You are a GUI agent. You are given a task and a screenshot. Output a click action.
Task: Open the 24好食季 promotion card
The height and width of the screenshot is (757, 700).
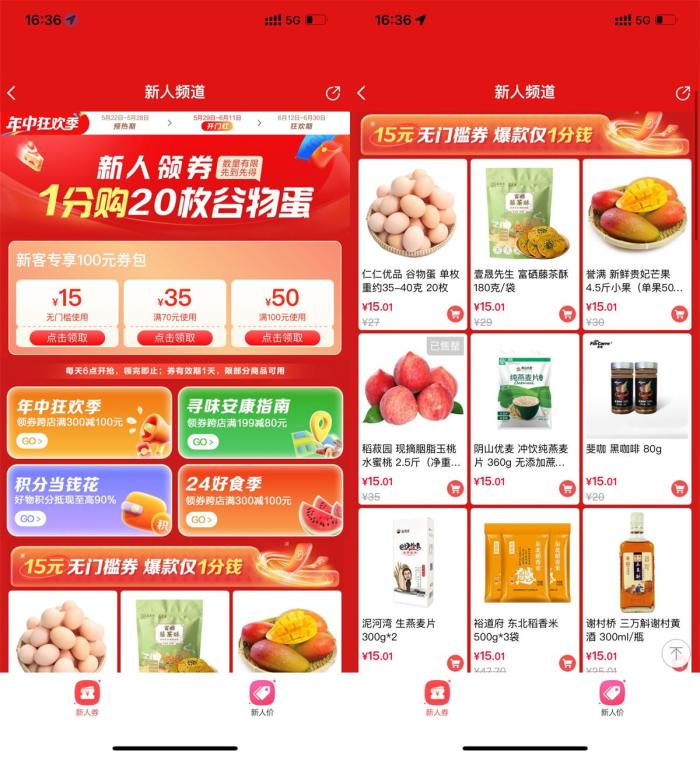point(259,500)
